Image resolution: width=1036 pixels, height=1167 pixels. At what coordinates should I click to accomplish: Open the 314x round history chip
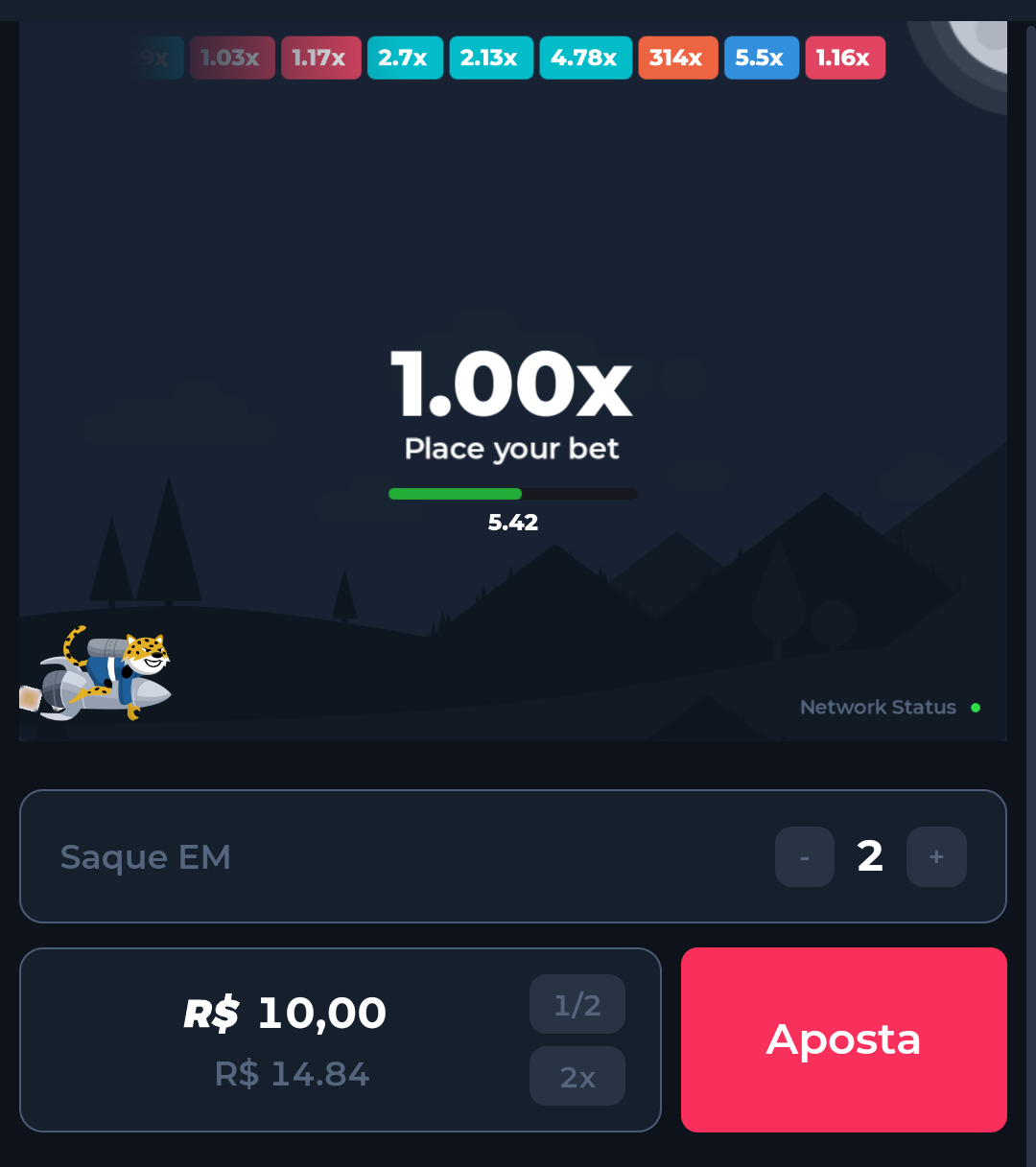[677, 58]
